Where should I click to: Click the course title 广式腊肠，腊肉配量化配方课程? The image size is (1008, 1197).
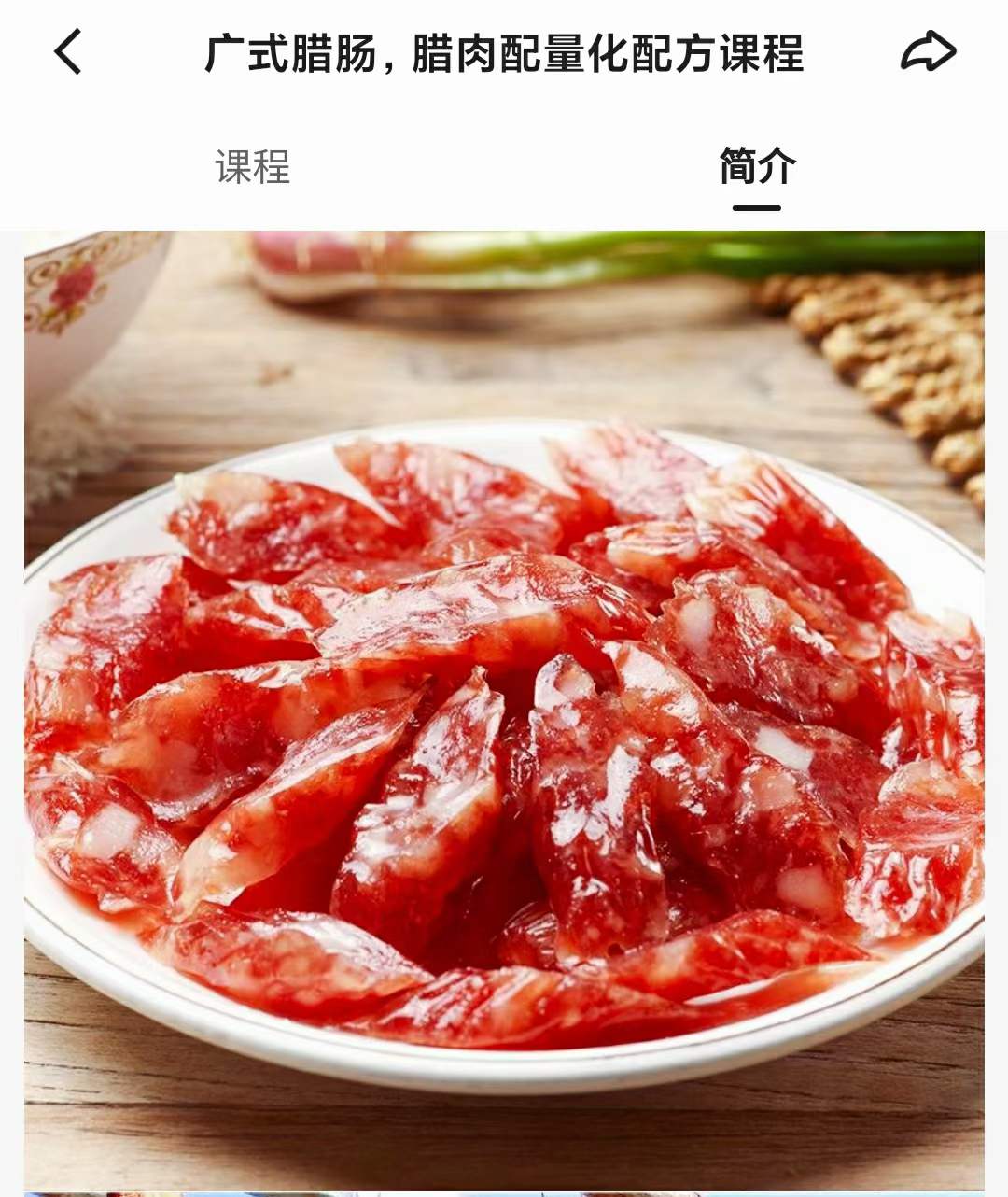[x=504, y=54]
